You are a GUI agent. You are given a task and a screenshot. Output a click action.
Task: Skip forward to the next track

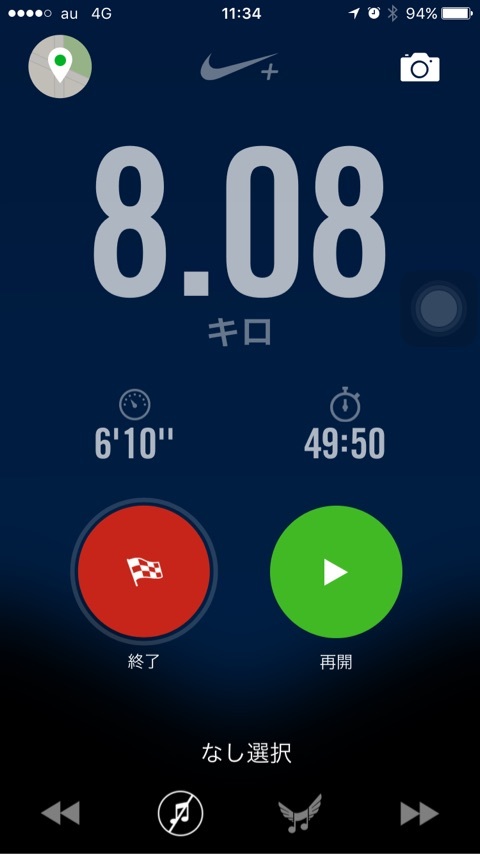(420, 813)
